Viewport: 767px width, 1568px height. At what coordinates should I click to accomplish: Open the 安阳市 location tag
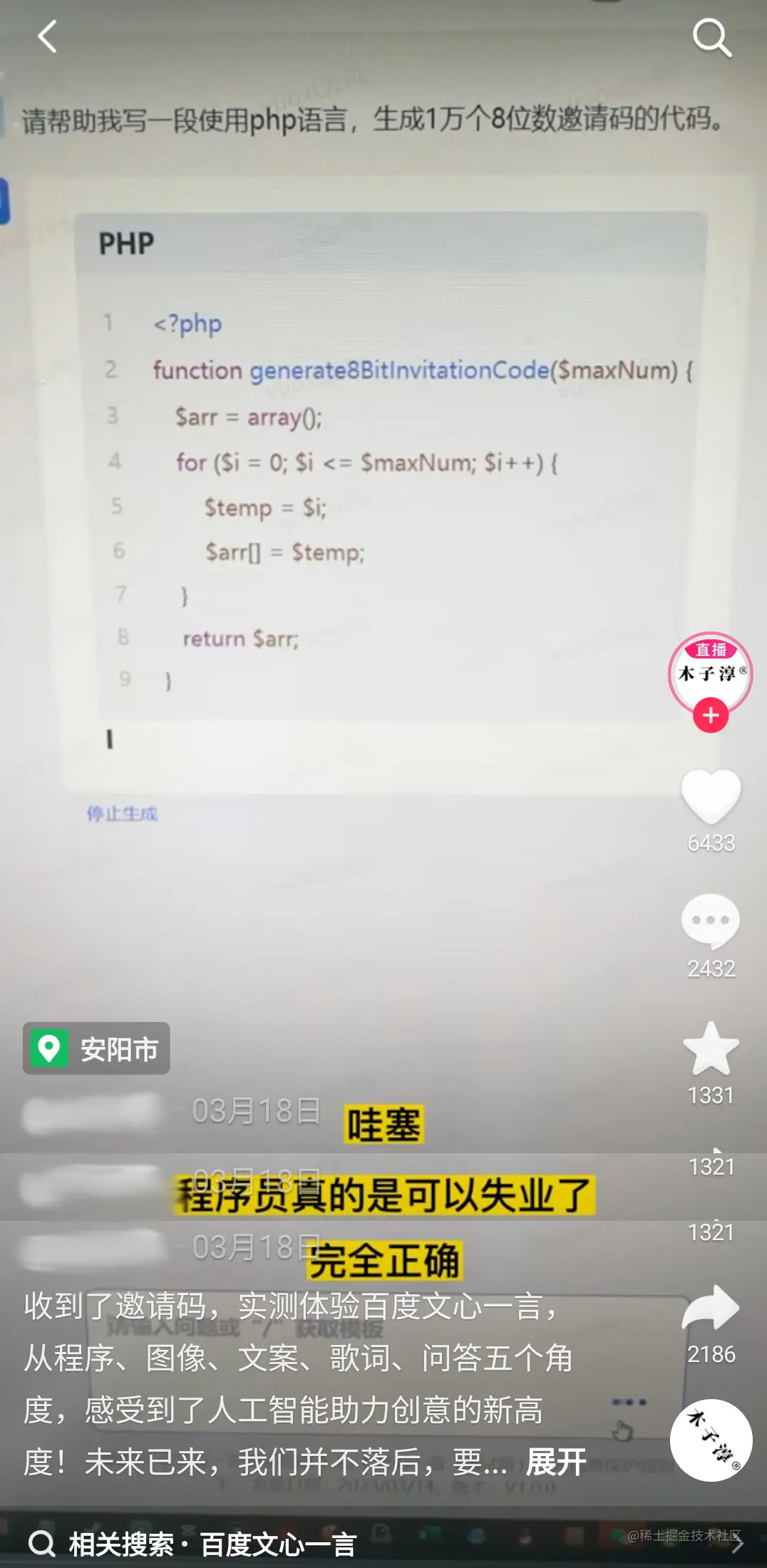tap(96, 1048)
